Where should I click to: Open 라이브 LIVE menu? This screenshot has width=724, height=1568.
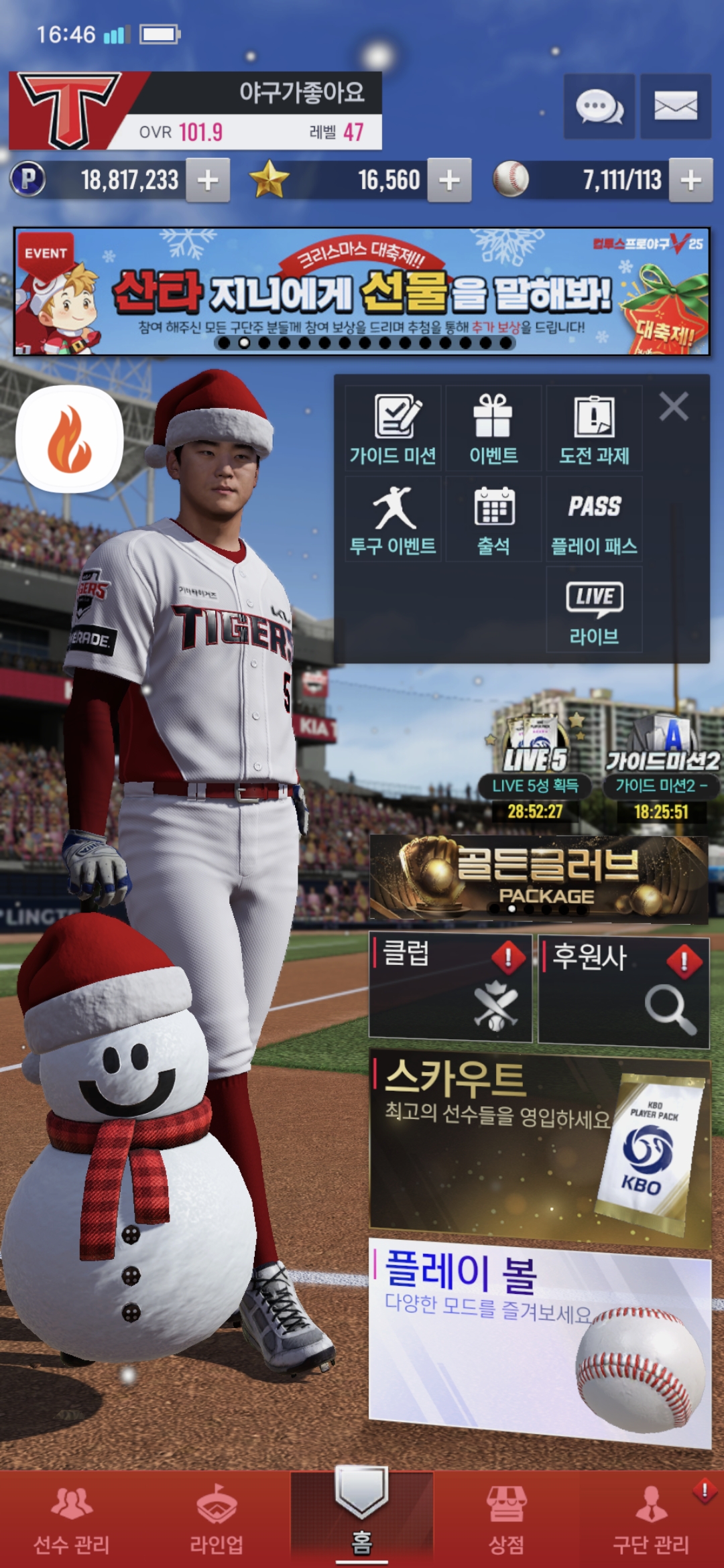(x=594, y=610)
